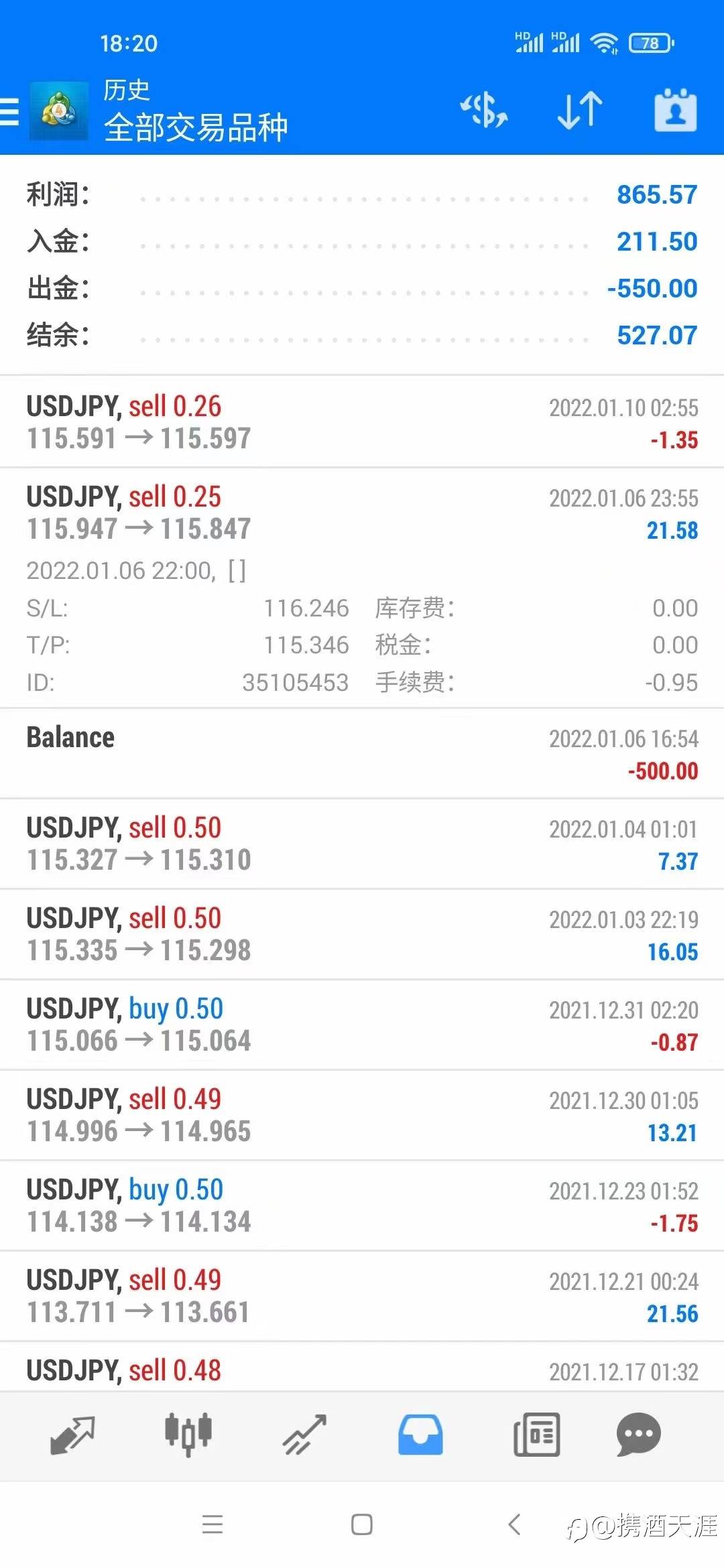Open the Balance -500.00 entry

[362, 754]
